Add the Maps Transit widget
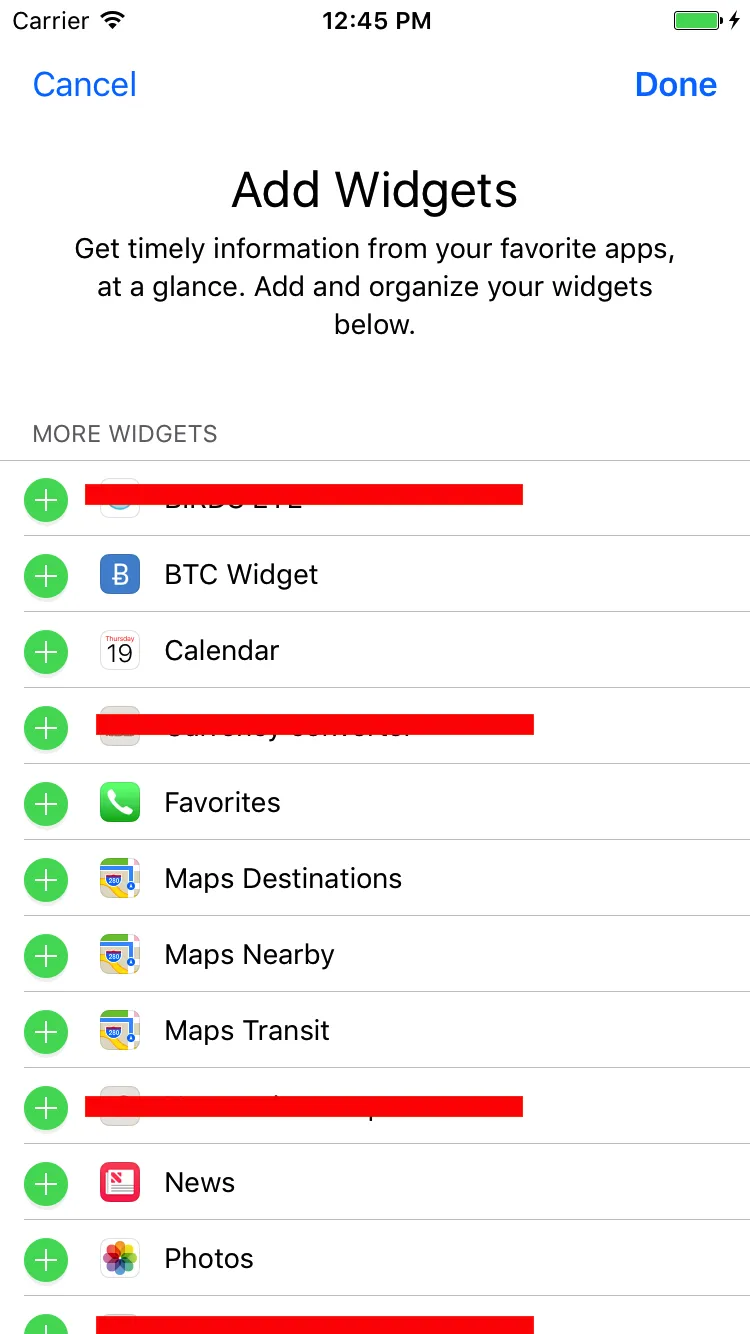750x1334 pixels. pos(46,1032)
